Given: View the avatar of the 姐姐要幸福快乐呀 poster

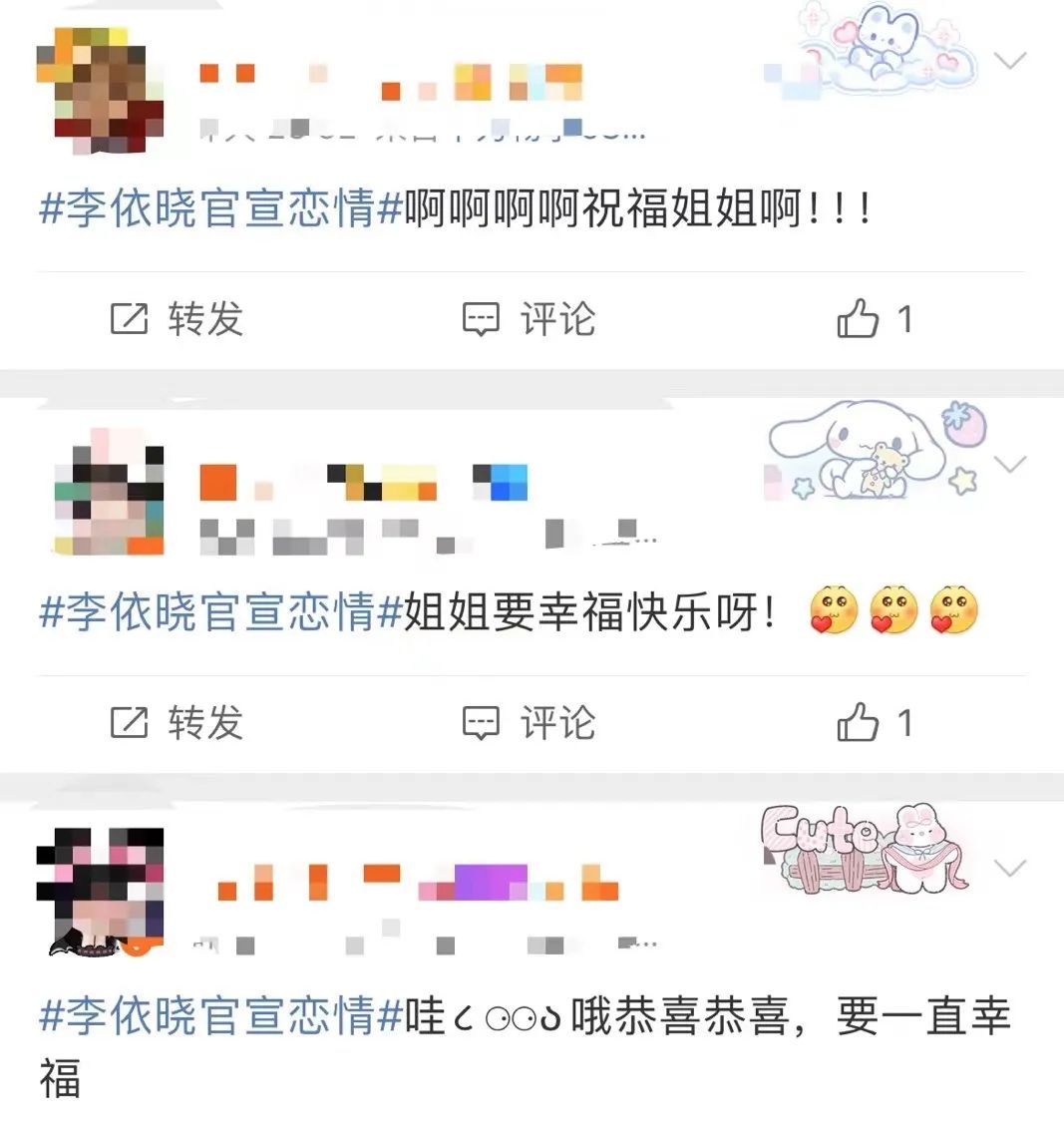Looking at the screenshot, I should (108, 494).
